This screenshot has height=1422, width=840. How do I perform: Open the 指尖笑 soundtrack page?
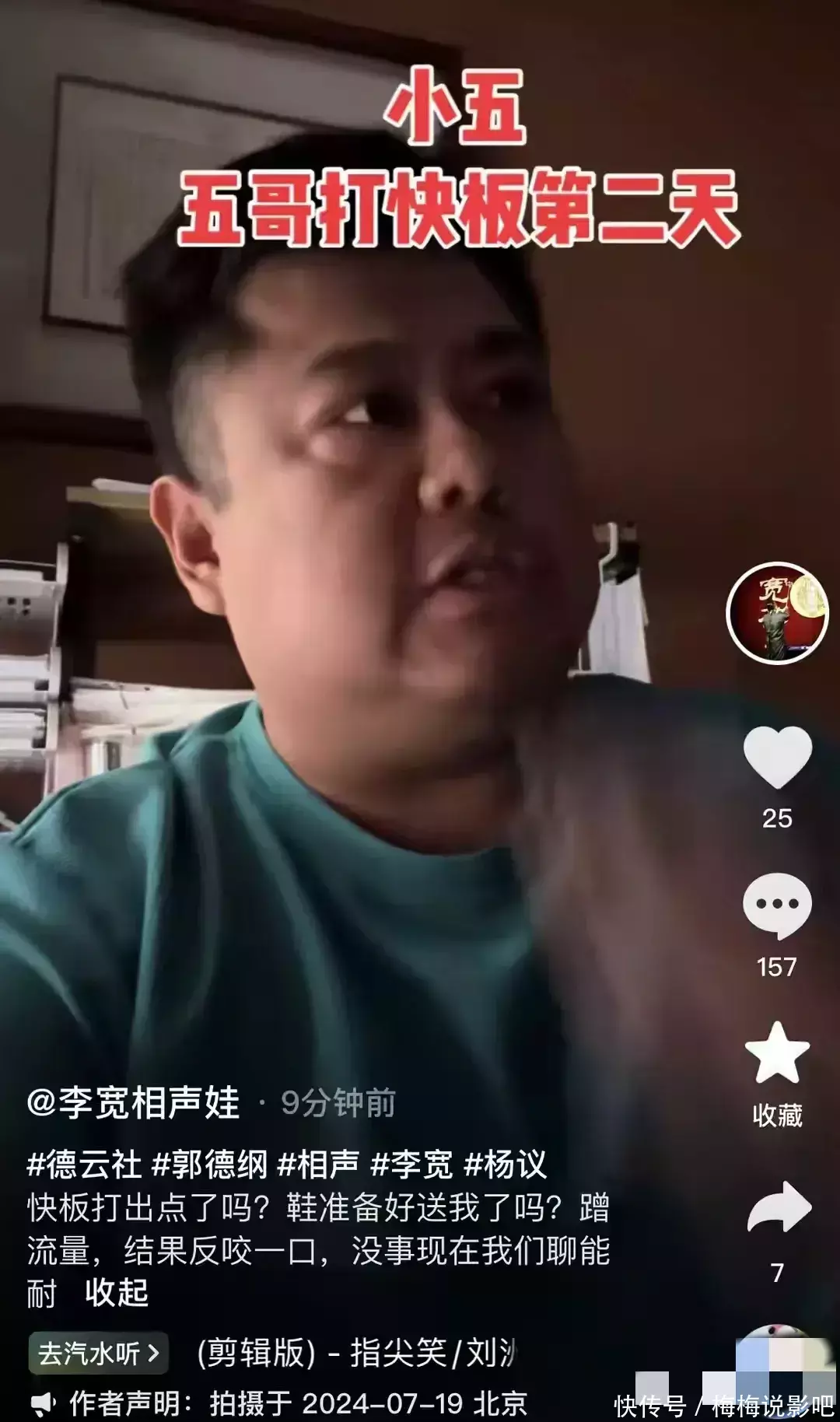click(355, 1354)
